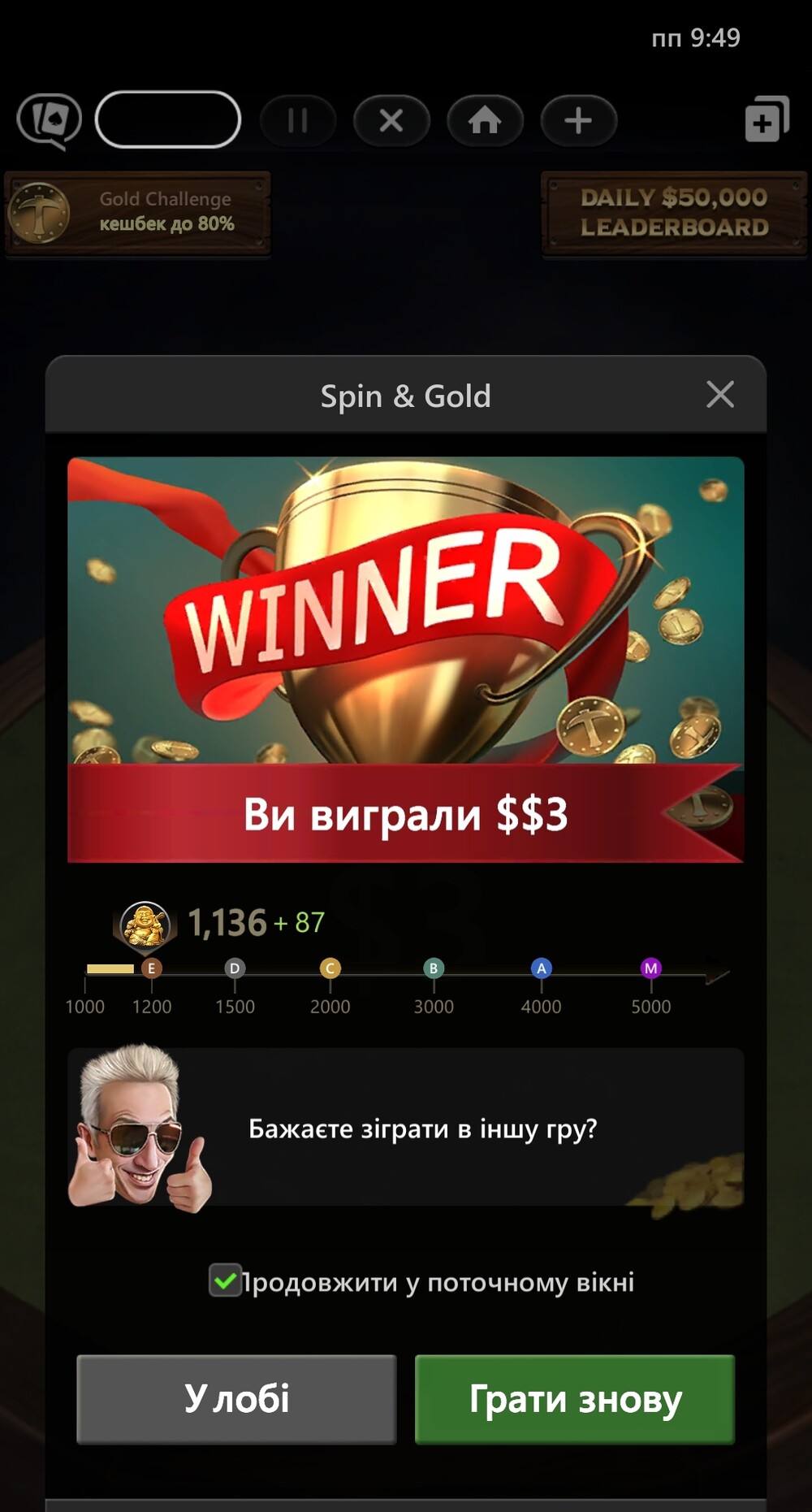Tap the plus button in toolbar
812x1512 pixels.
[x=578, y=121]
